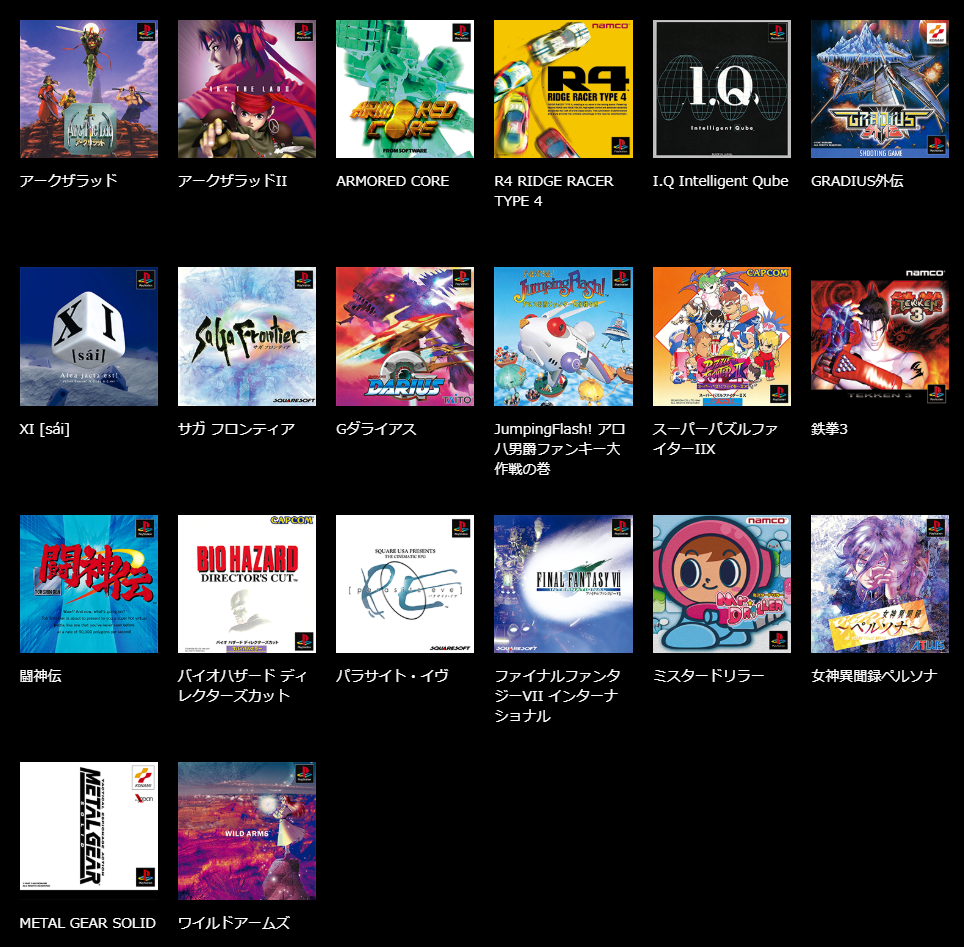
Task: Open I.Q Intelligent Qube tile
Action: coord(721,89)
